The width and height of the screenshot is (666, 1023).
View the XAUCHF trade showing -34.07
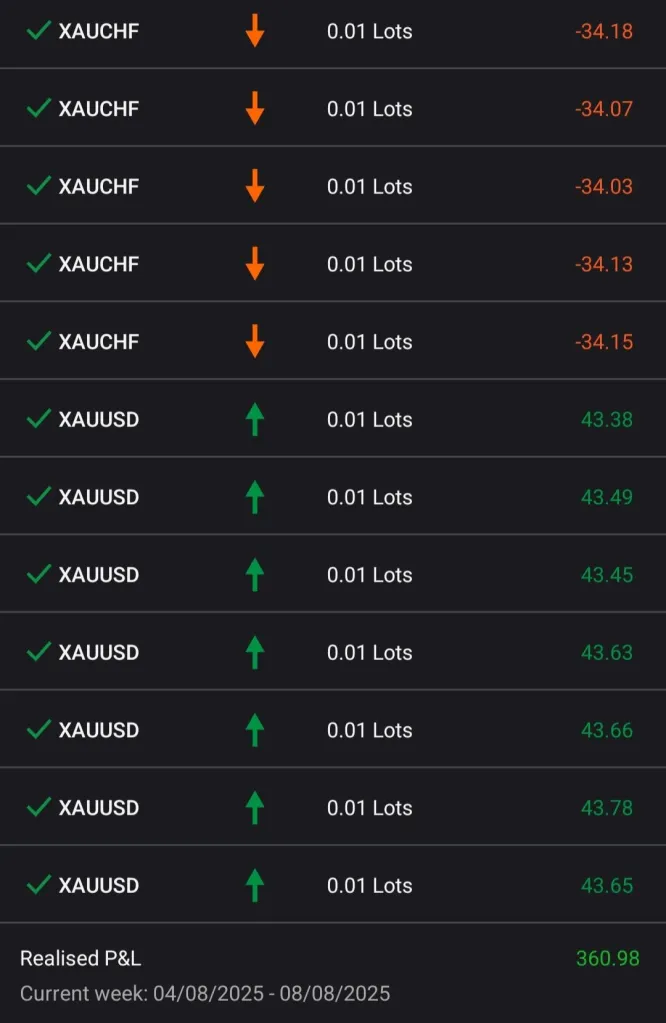click(333, 109)
